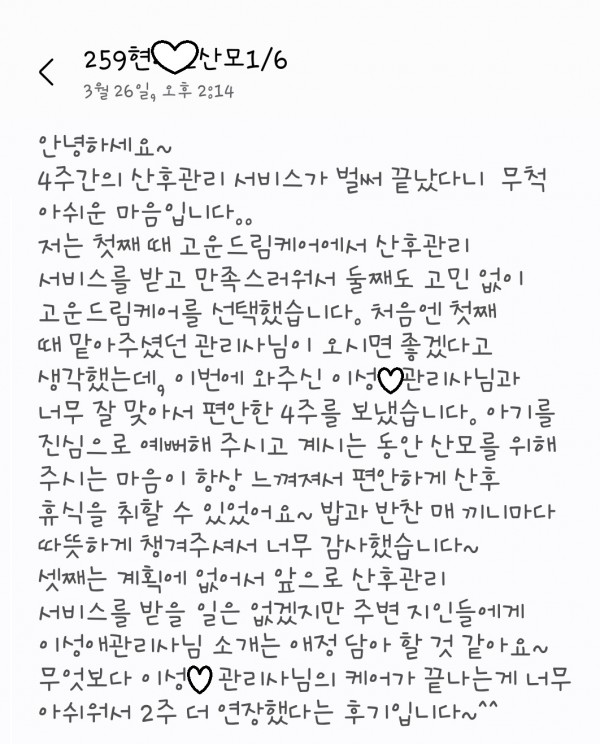Tap the note title 259현 산모1/6
Screen dimensions: 600x744
[174, 62]
